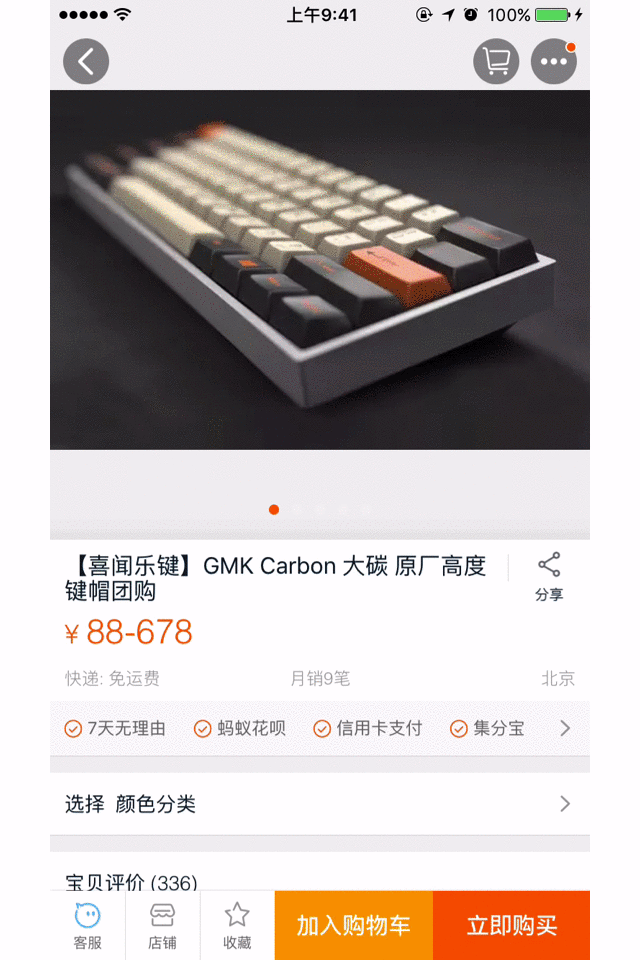Open the keyboard product photo

point(320,270)
